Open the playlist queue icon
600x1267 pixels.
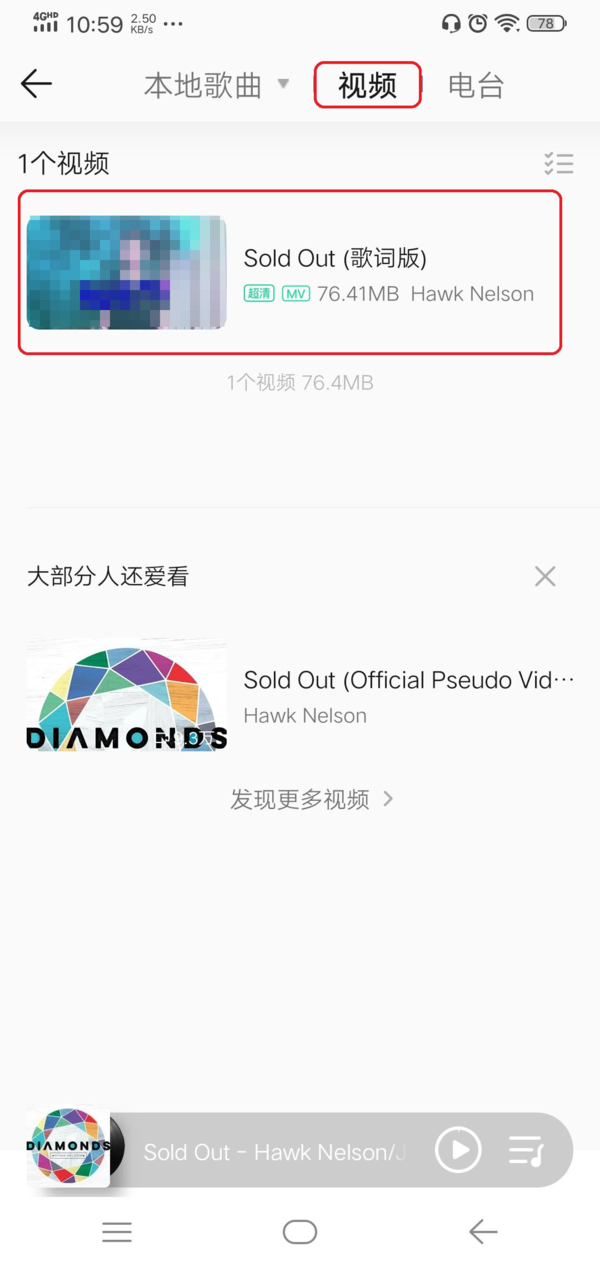pos(525,1150)
